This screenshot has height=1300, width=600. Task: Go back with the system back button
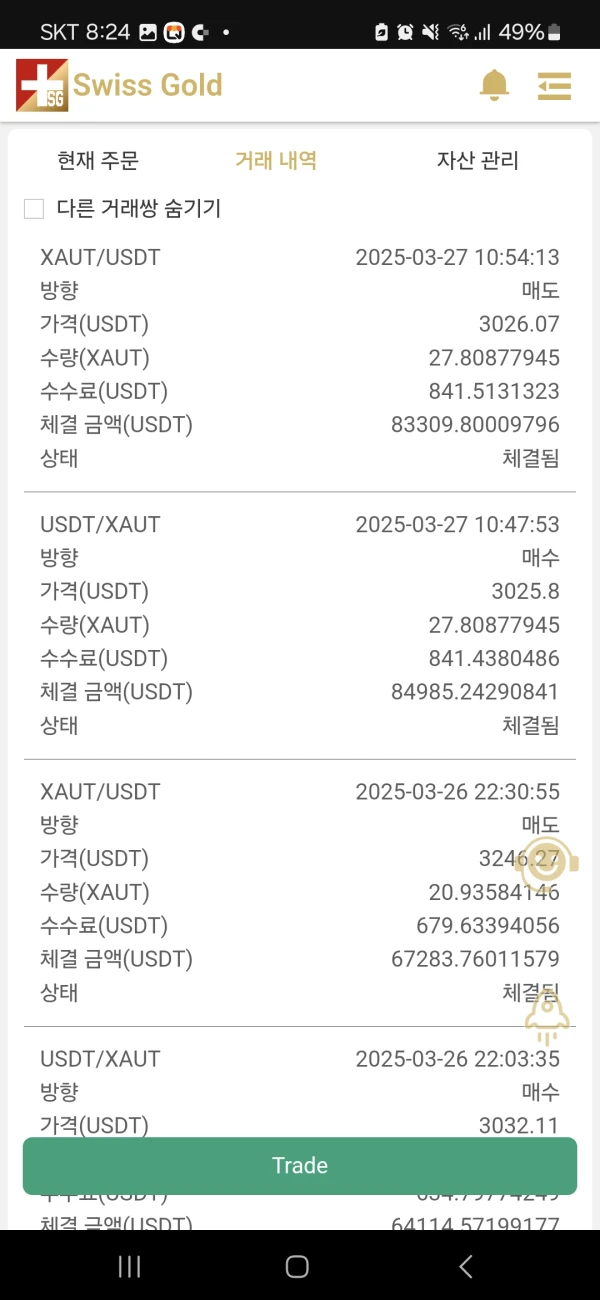point(465,1267)
